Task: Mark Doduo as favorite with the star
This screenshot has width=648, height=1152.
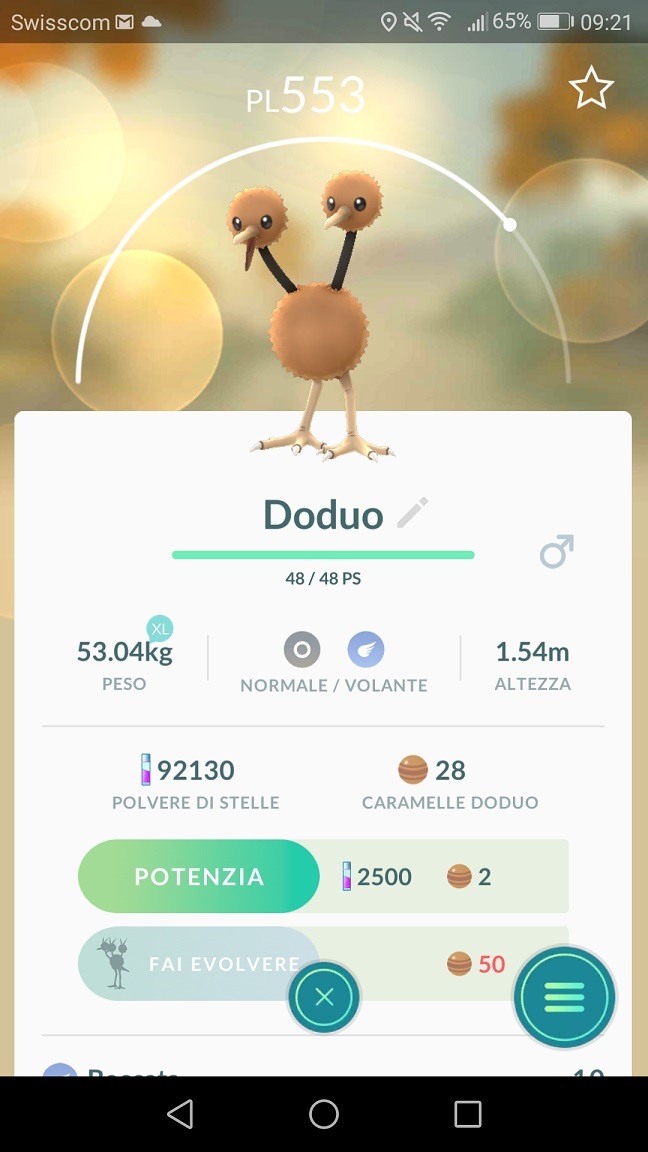Action: click(591, 90)
